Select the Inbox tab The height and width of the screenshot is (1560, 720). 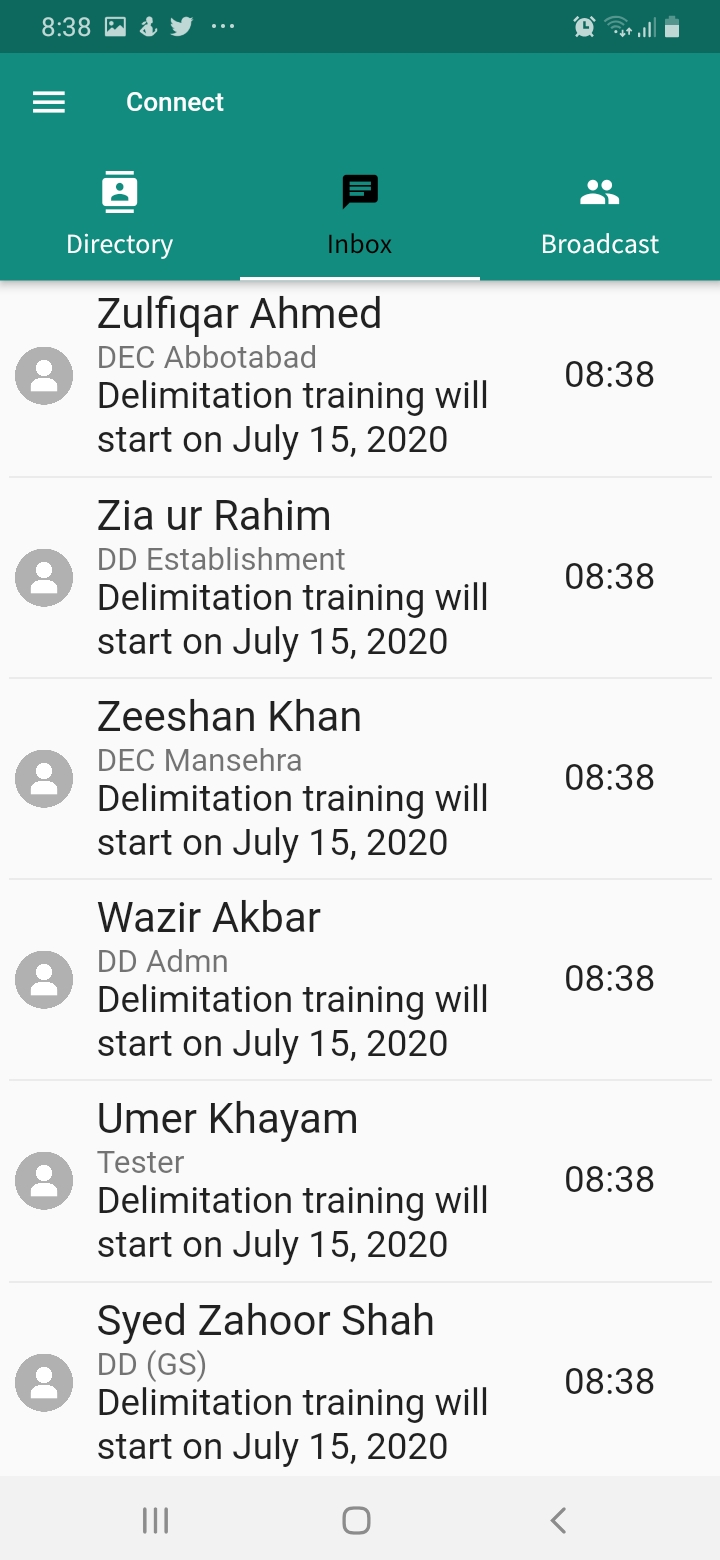click(x=360, y=215)
